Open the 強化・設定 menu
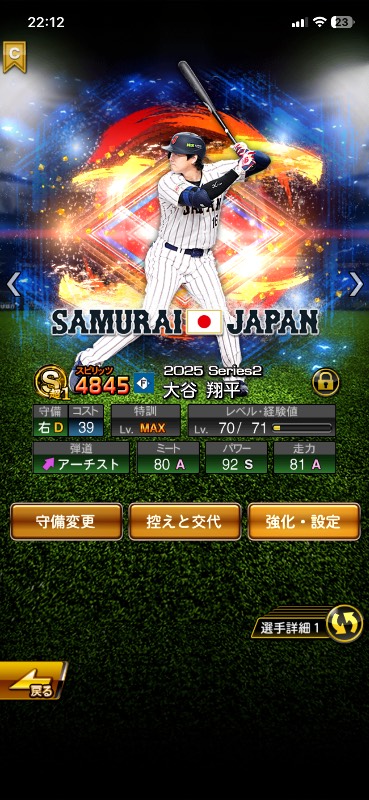 click(304, 521)
